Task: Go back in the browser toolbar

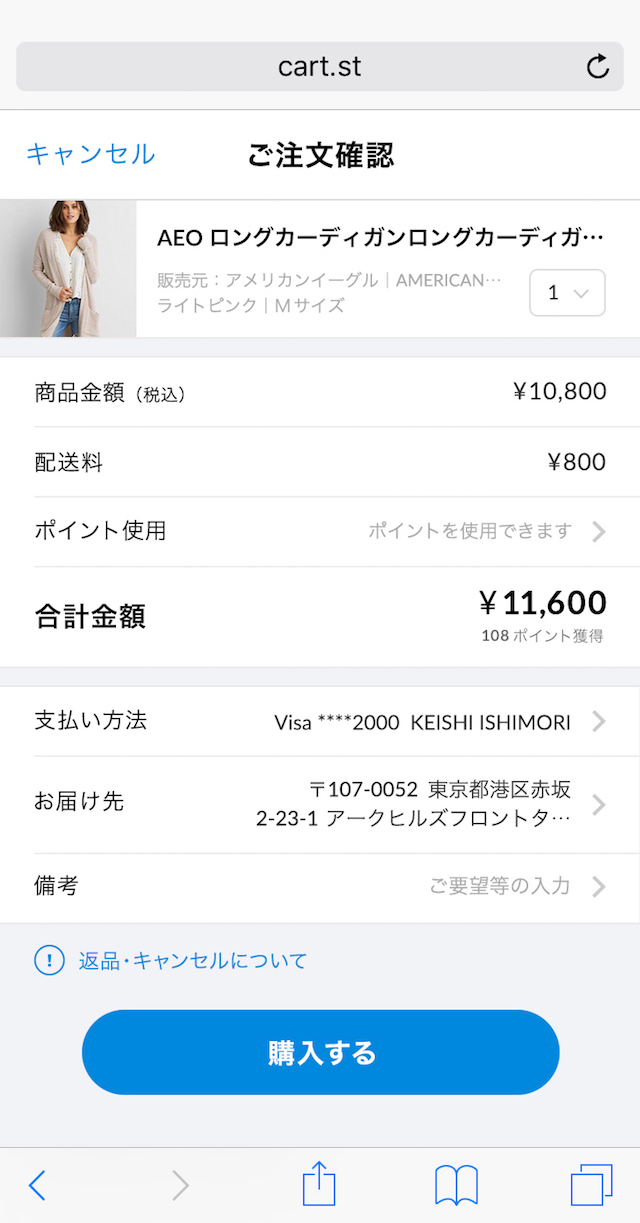Action: [x=37, y=1185]
